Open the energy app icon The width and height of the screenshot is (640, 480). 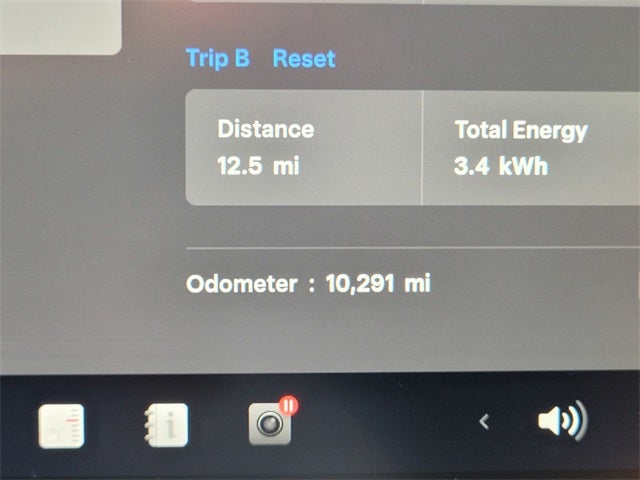click(x=61, y=426)
